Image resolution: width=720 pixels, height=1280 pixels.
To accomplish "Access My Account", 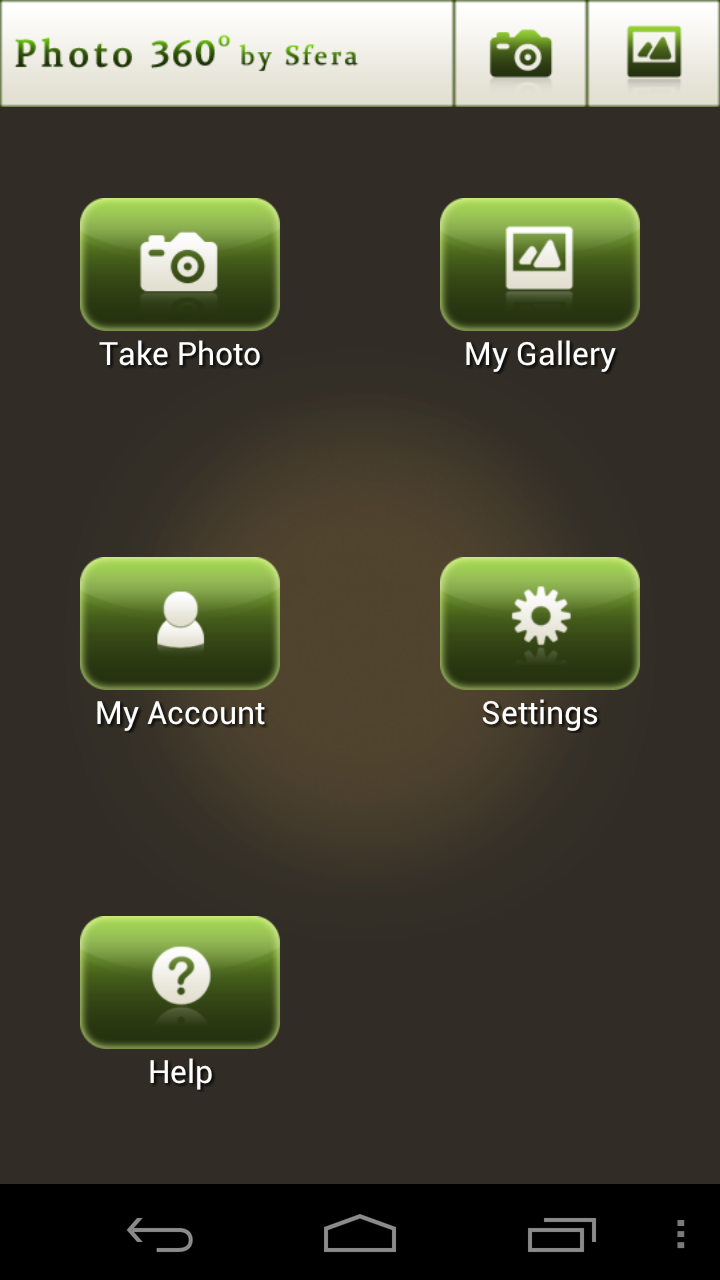I will click(x=179, y=623).
